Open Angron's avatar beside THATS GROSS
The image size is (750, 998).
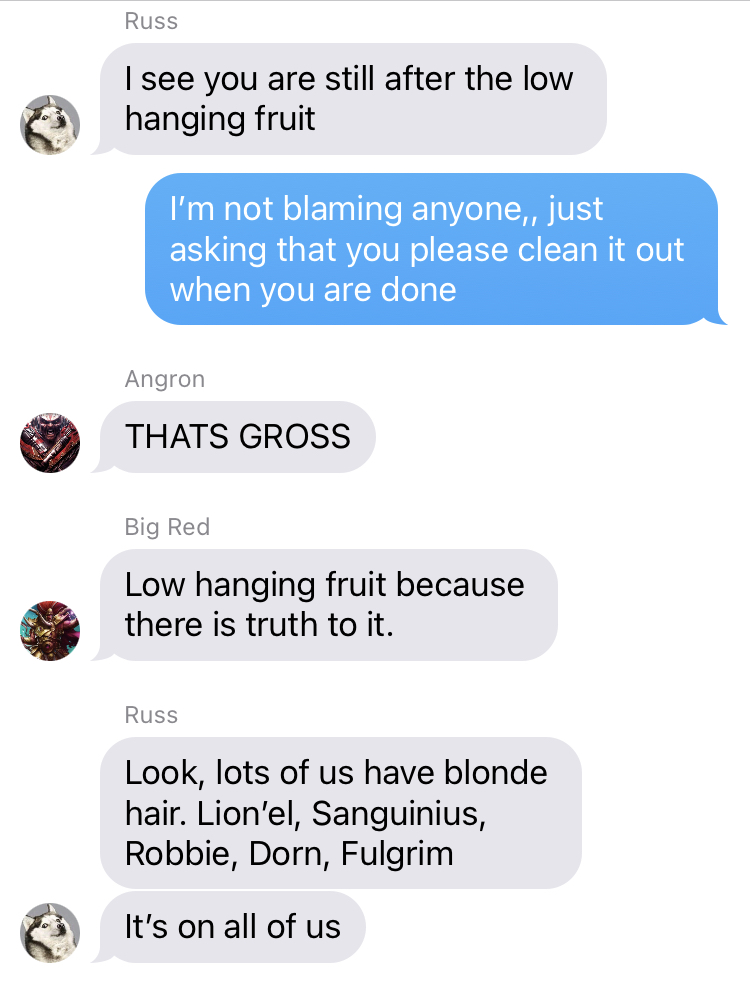point(49,441)
